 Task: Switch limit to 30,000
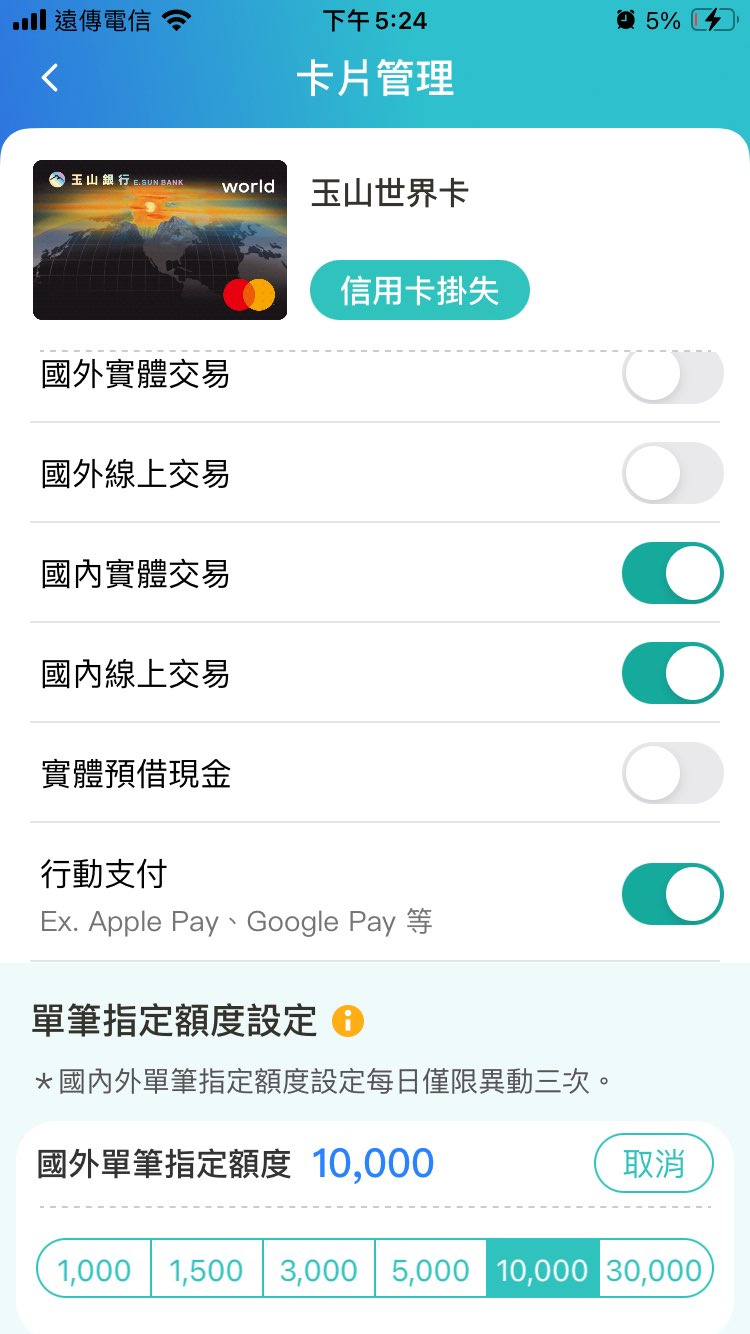pos(655,1270)
